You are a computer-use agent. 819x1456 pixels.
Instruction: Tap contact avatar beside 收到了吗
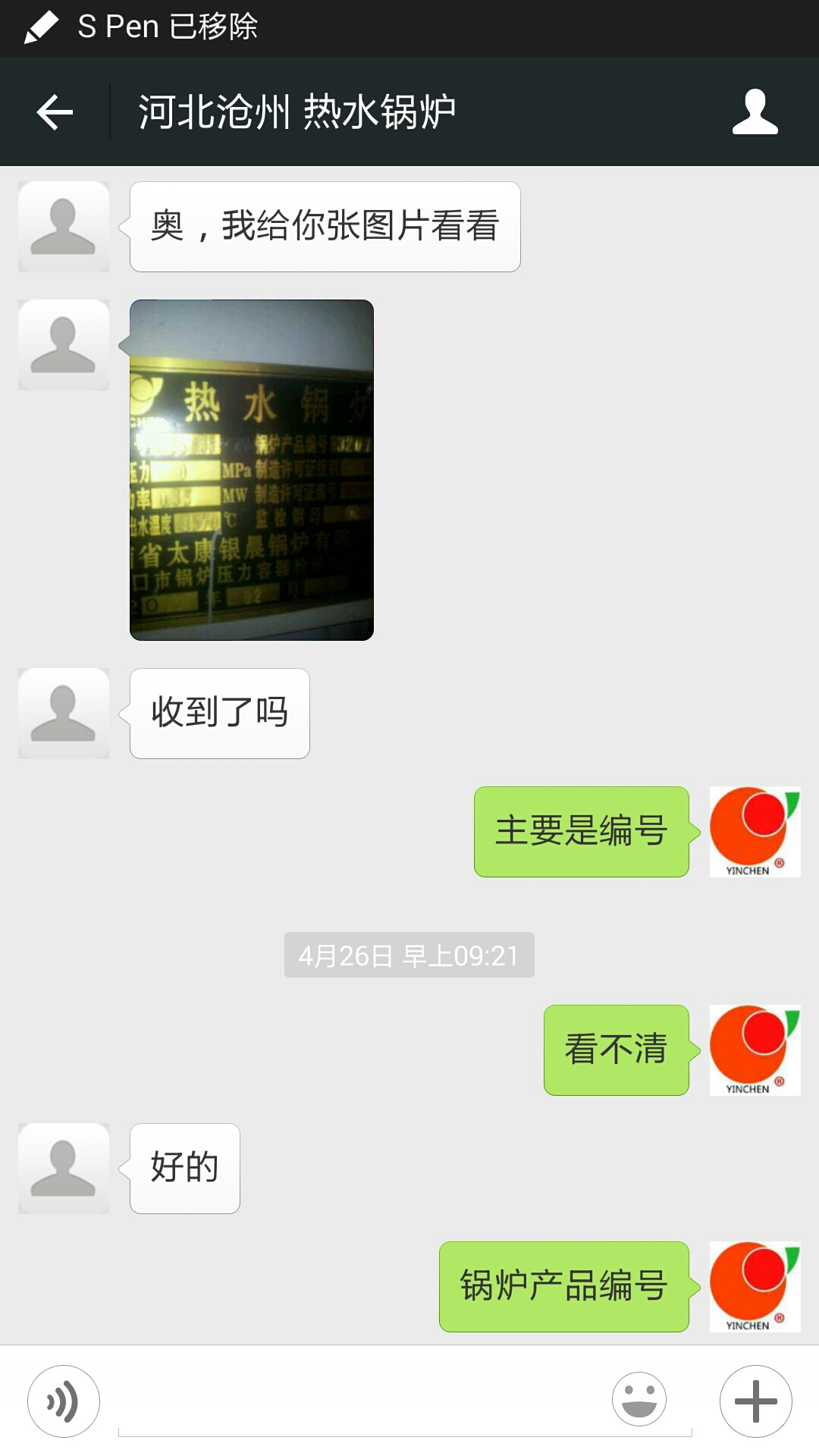point(64,713)
